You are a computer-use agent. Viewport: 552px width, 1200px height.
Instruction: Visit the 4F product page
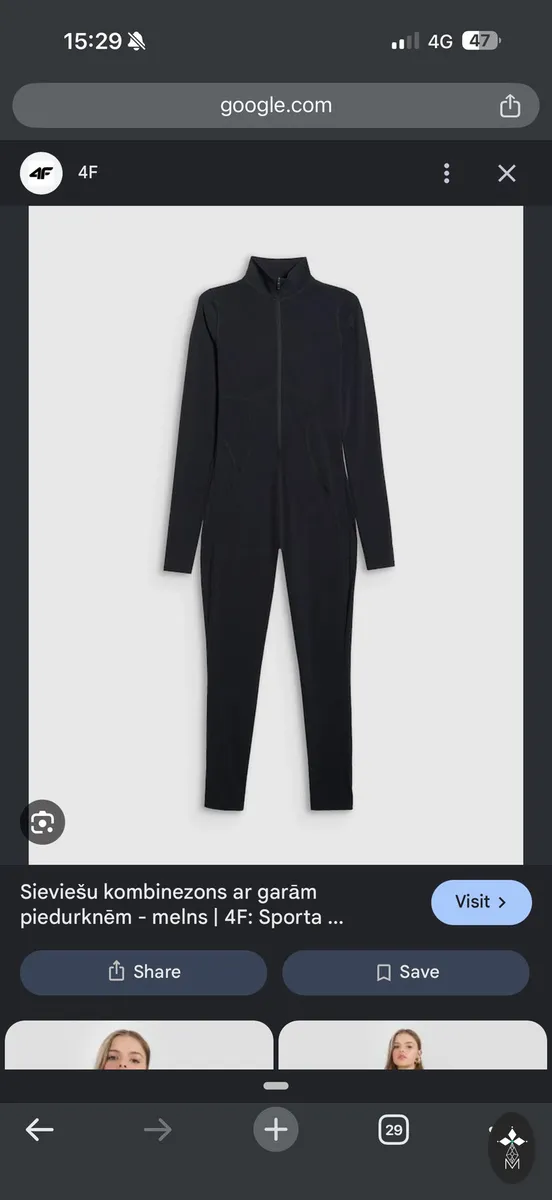click(481, 902)
